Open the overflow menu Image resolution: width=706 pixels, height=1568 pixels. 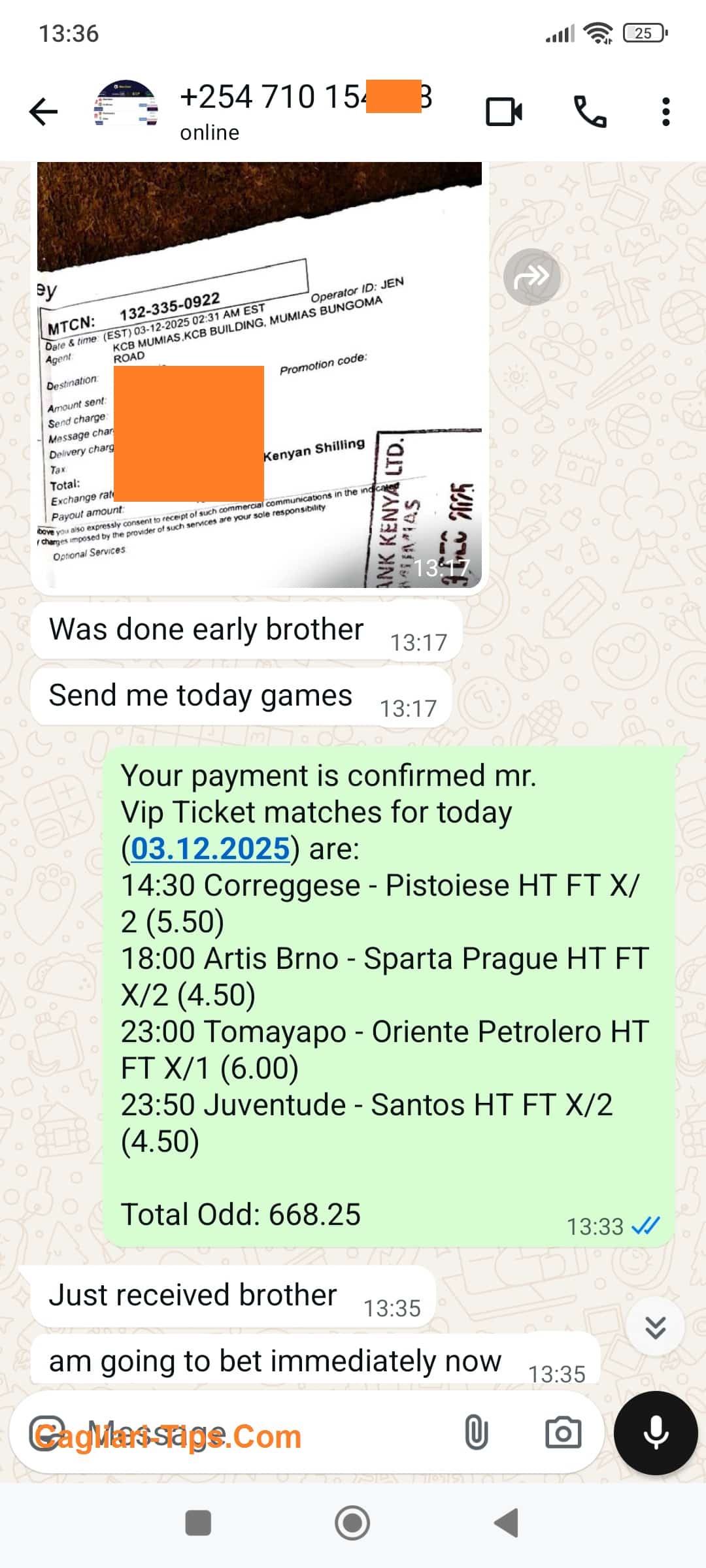(665, 112)
